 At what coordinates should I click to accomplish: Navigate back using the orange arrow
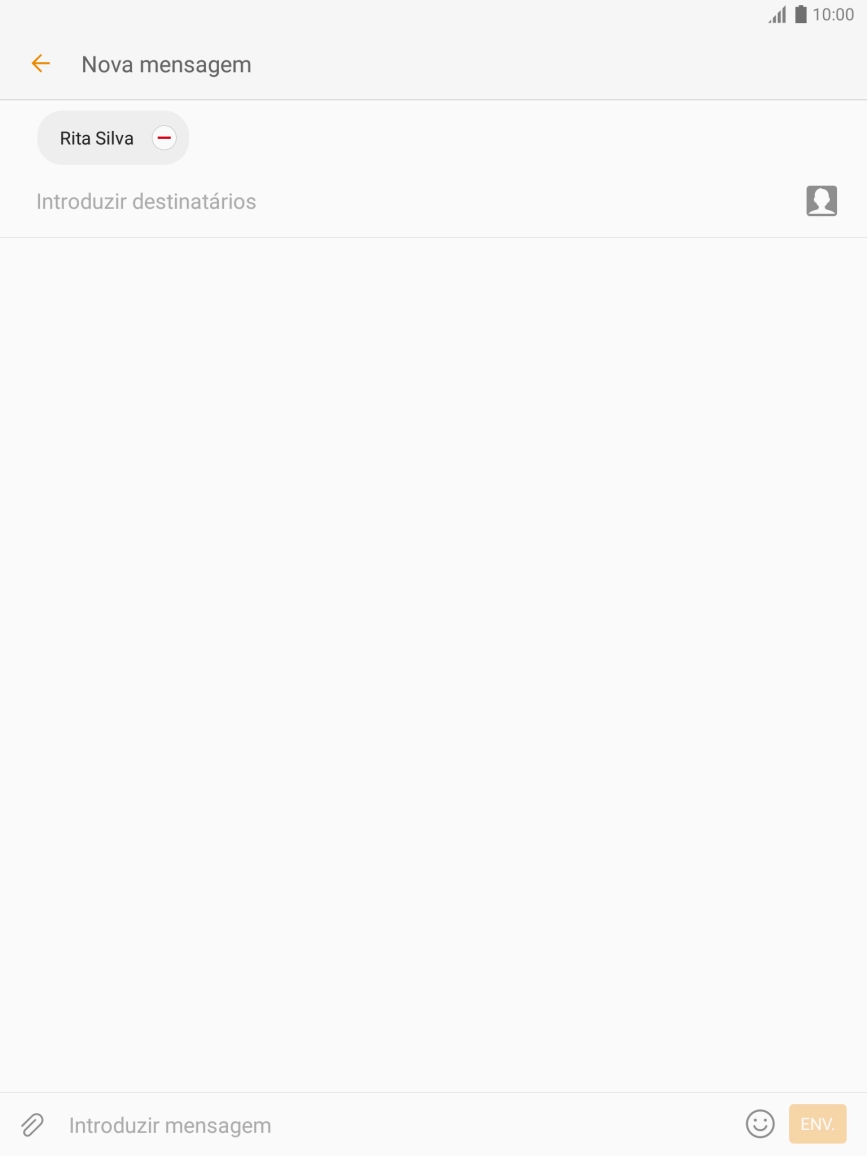tap(40, 63)
